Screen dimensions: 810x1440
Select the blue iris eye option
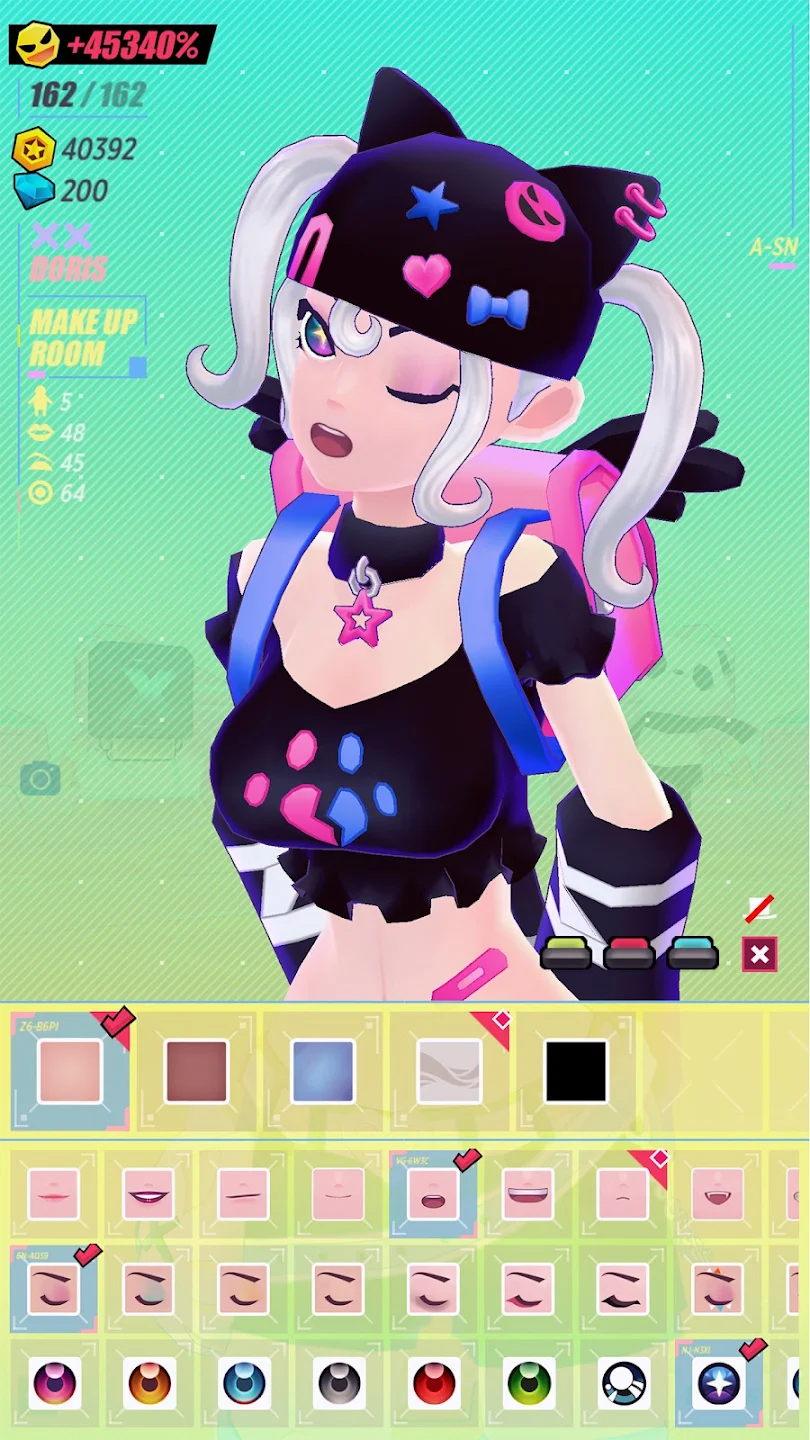click(x=243, y=1384)
